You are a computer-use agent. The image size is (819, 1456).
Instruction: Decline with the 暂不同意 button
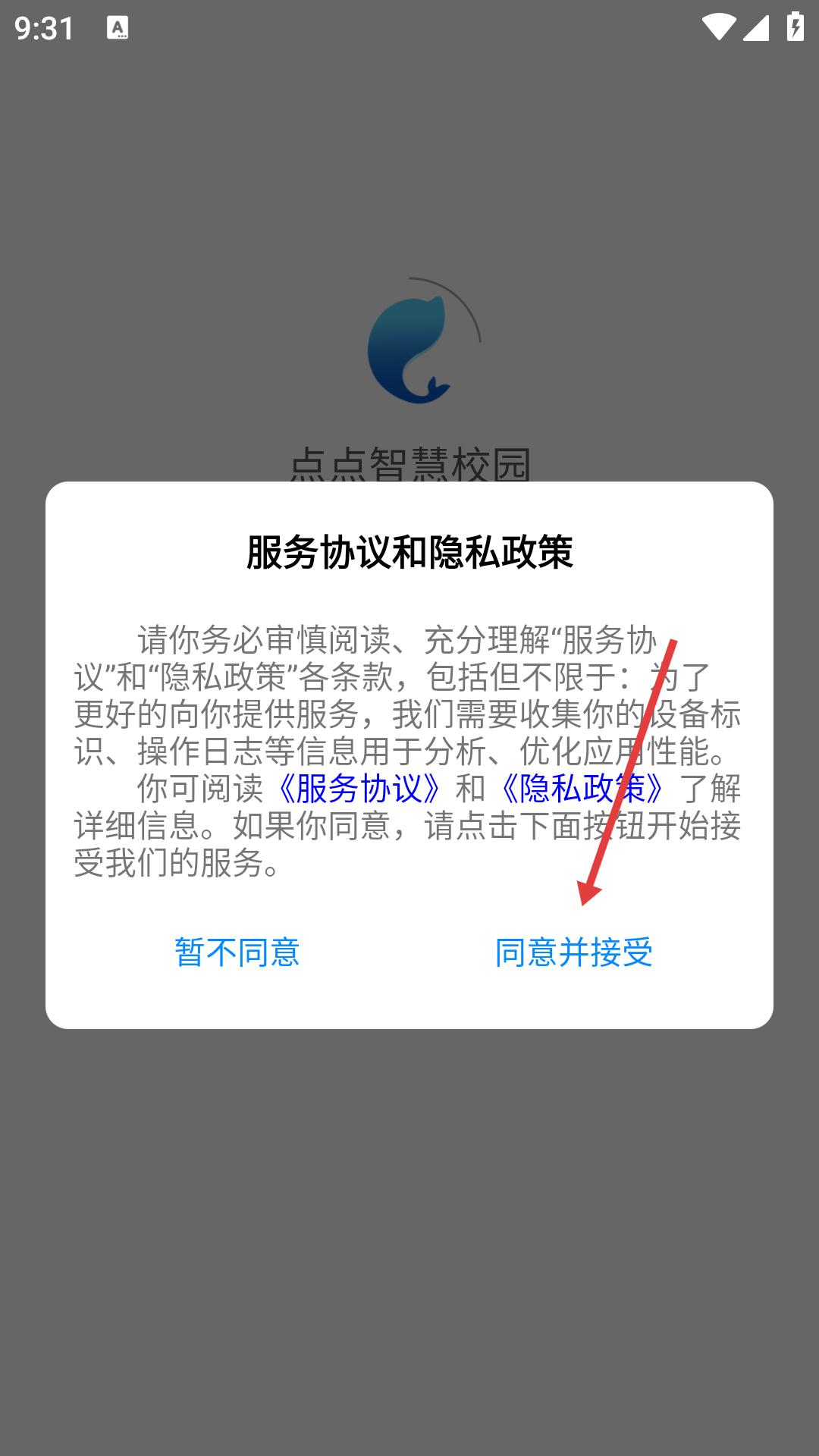(x=237, y=952)
